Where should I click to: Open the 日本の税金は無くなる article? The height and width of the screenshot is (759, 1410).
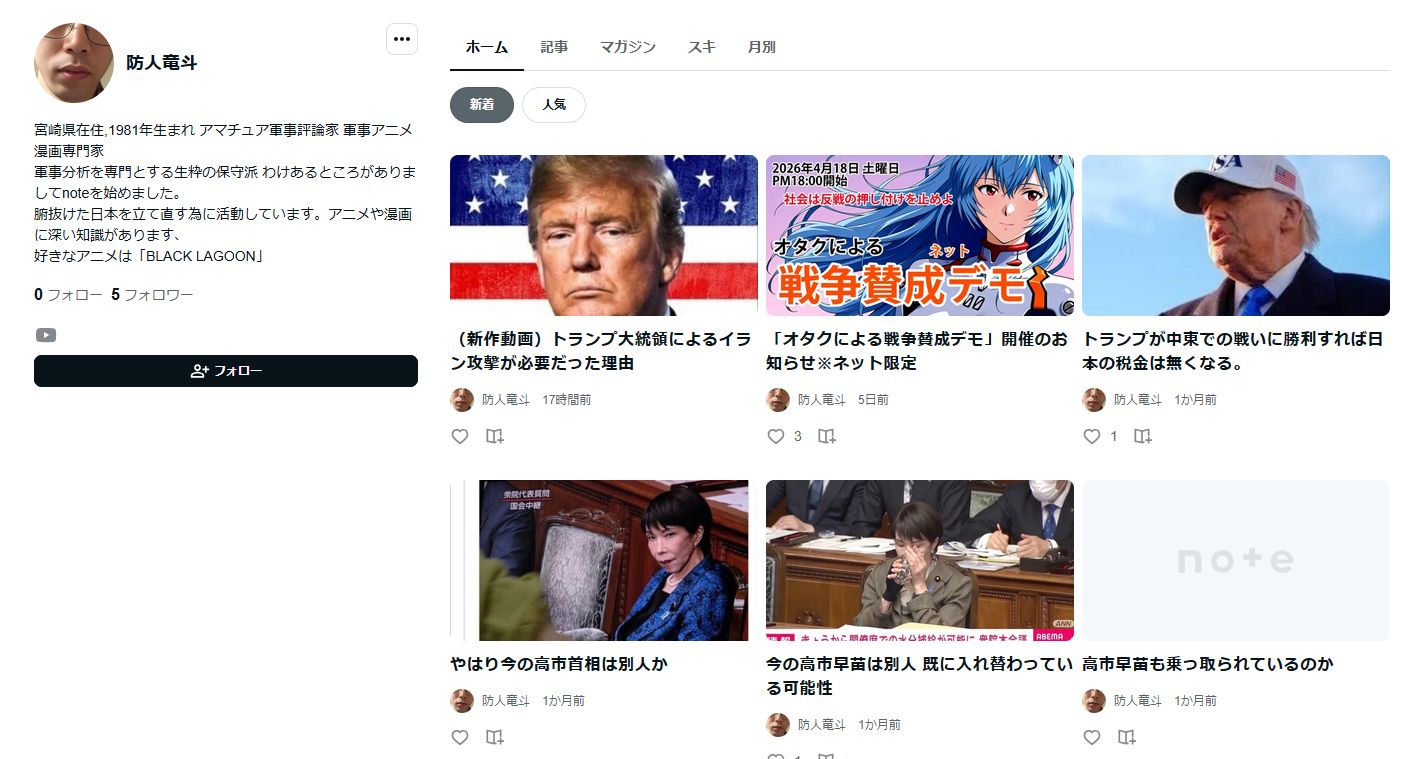(x=1232, y=351)
